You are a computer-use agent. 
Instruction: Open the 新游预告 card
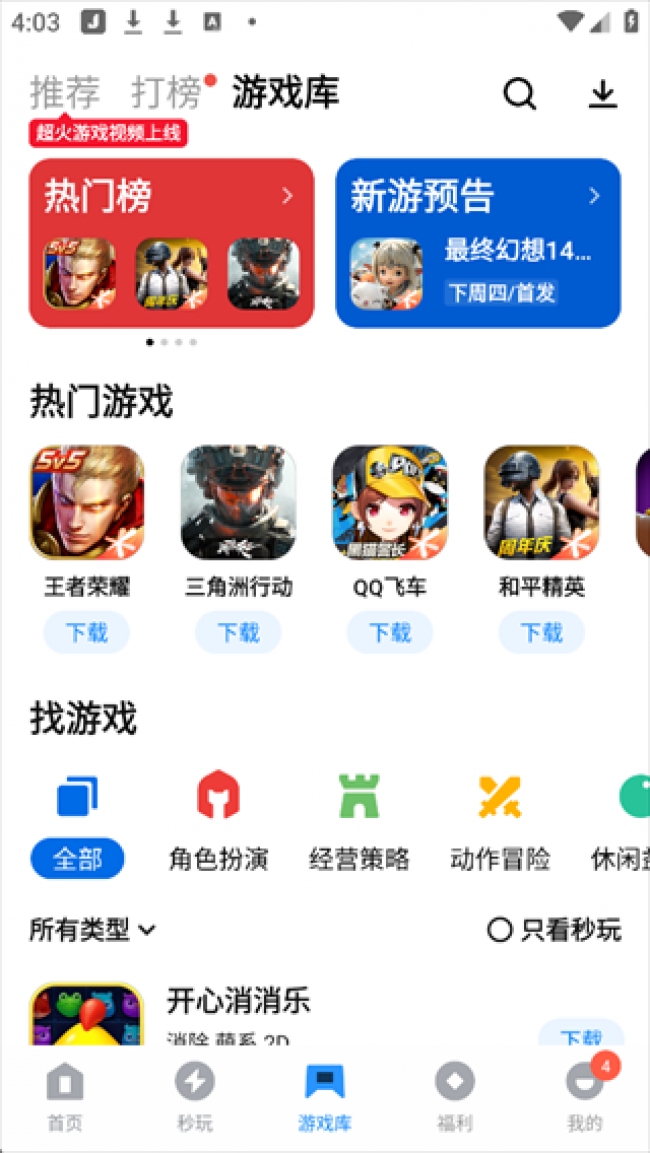click(478, 243)
